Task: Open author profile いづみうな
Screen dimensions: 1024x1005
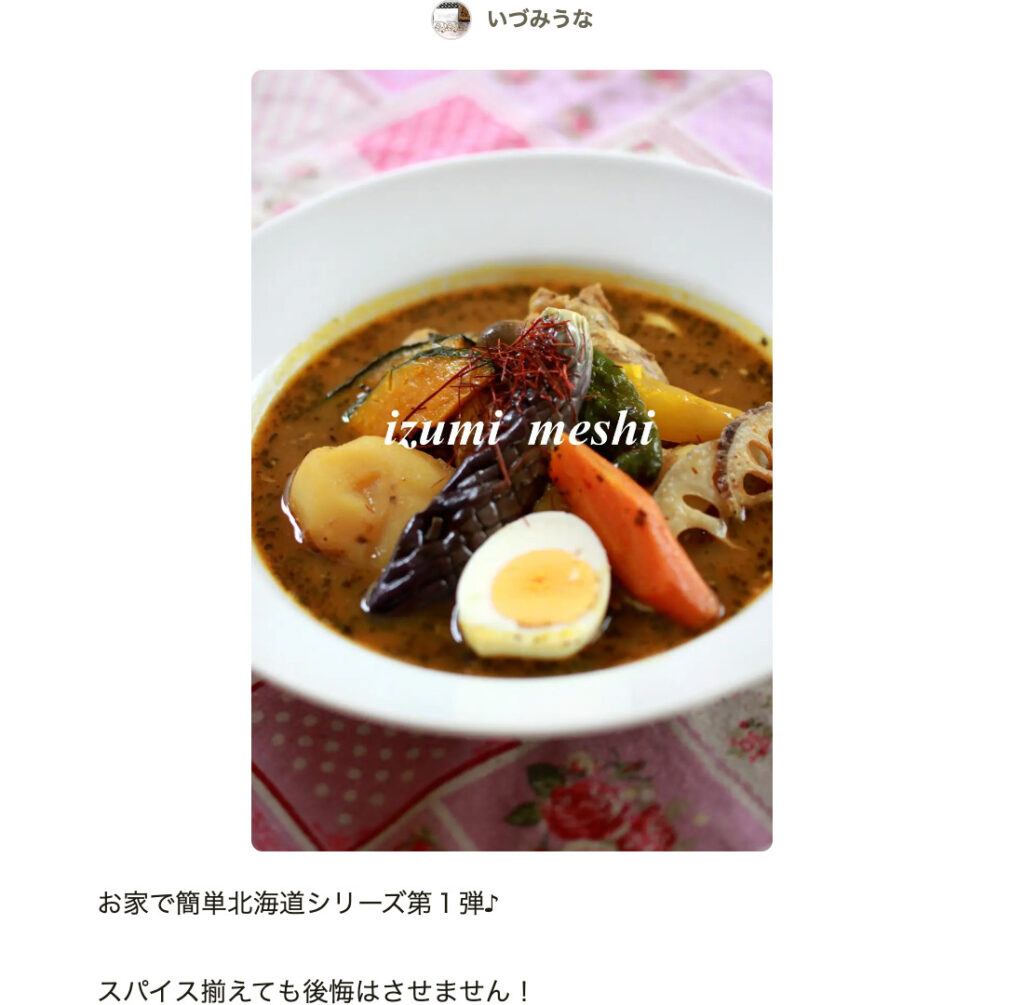Action: pyautogui.click(x=538, y=19)
